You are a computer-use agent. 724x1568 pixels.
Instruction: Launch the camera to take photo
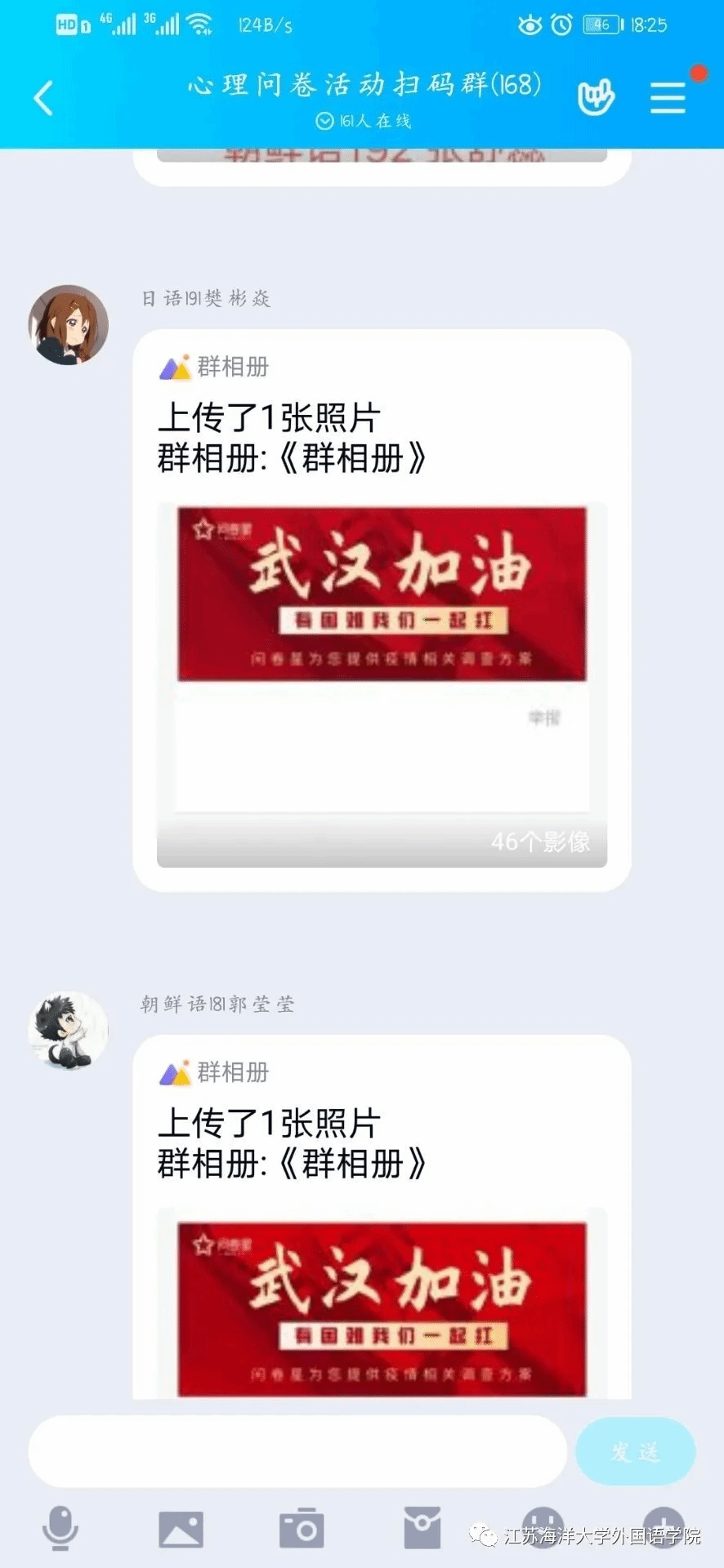[302, 1528]
